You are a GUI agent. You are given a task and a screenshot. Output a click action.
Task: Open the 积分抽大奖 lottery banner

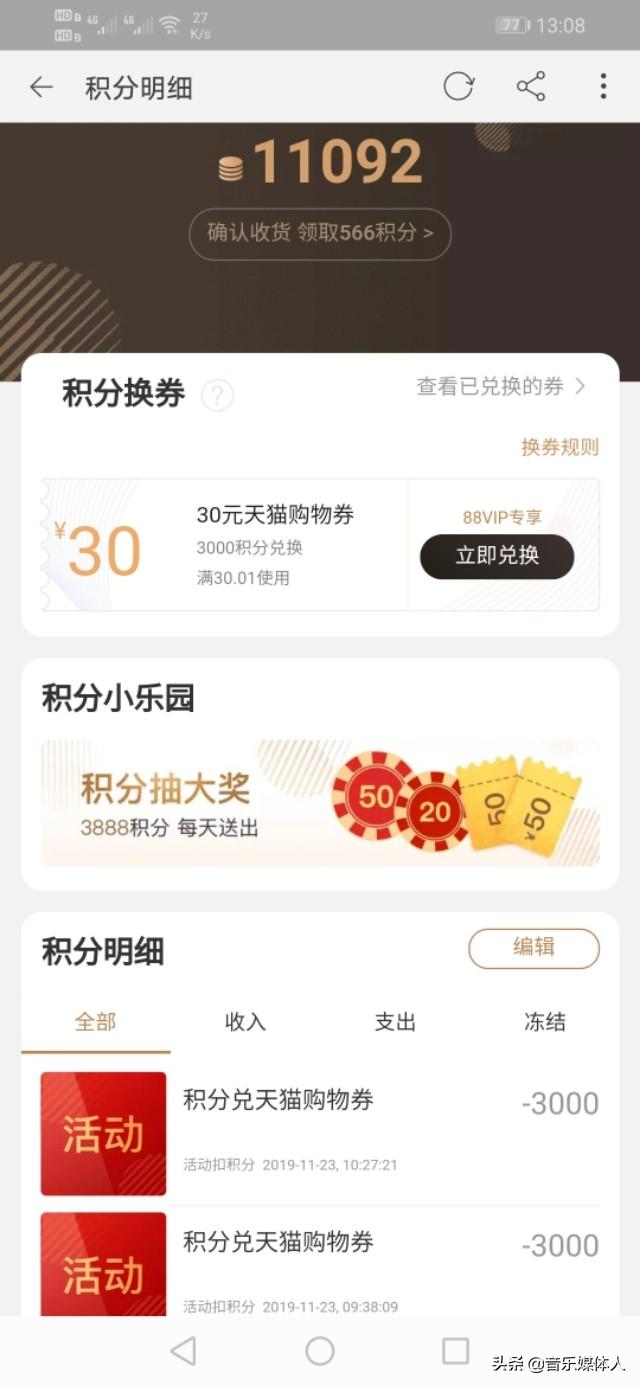(x=320, y=803)
